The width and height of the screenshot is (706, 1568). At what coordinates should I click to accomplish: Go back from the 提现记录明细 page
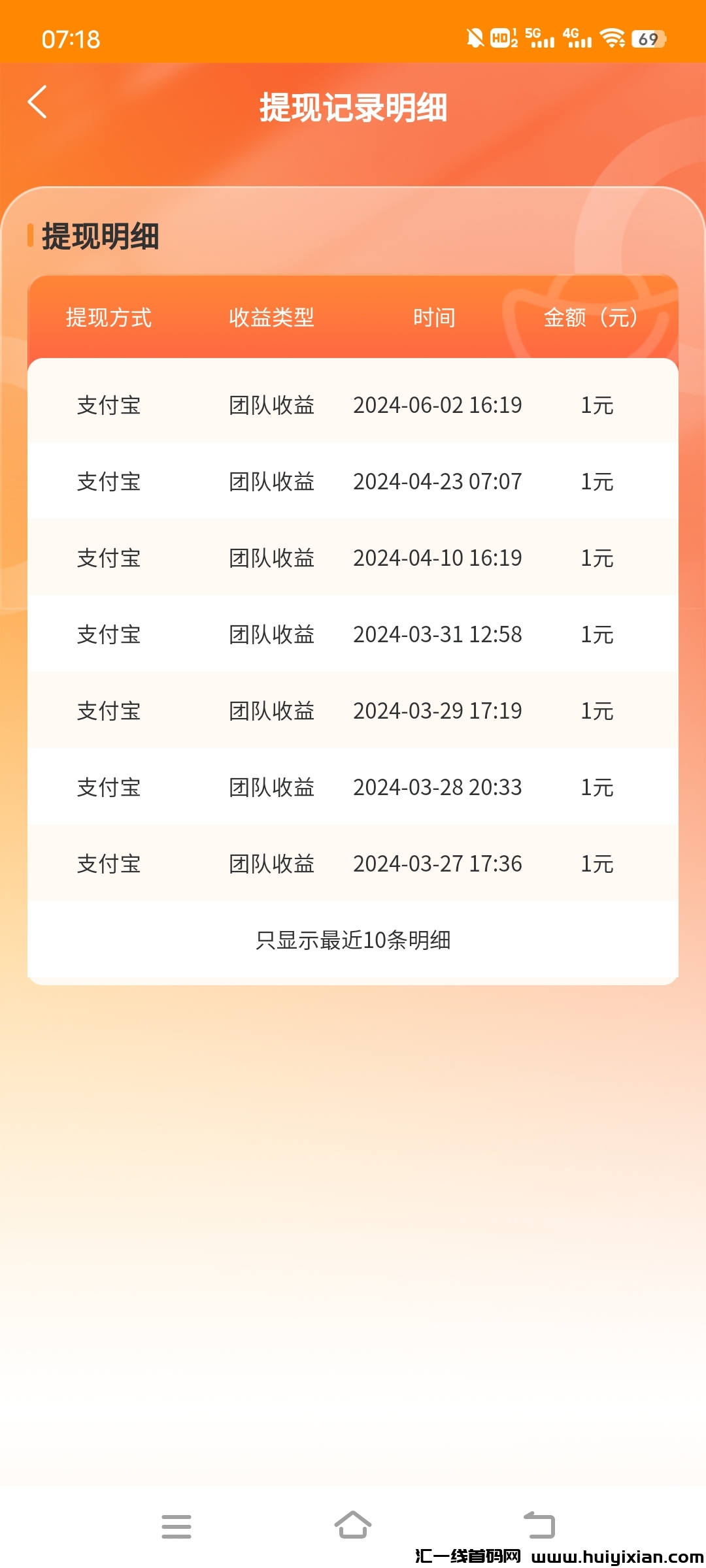click(38, 103)
